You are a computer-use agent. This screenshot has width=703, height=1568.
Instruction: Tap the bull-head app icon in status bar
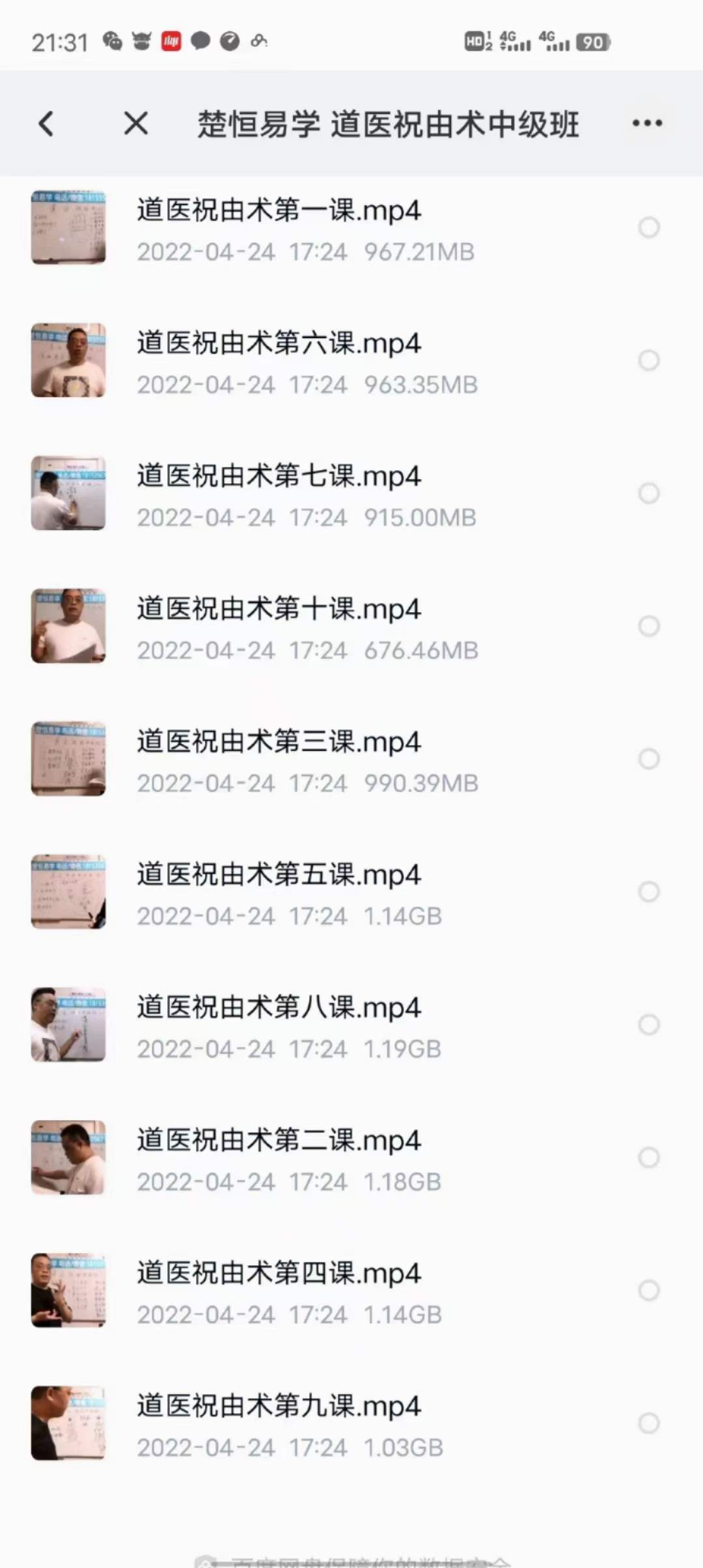click(x=141, y=42)
